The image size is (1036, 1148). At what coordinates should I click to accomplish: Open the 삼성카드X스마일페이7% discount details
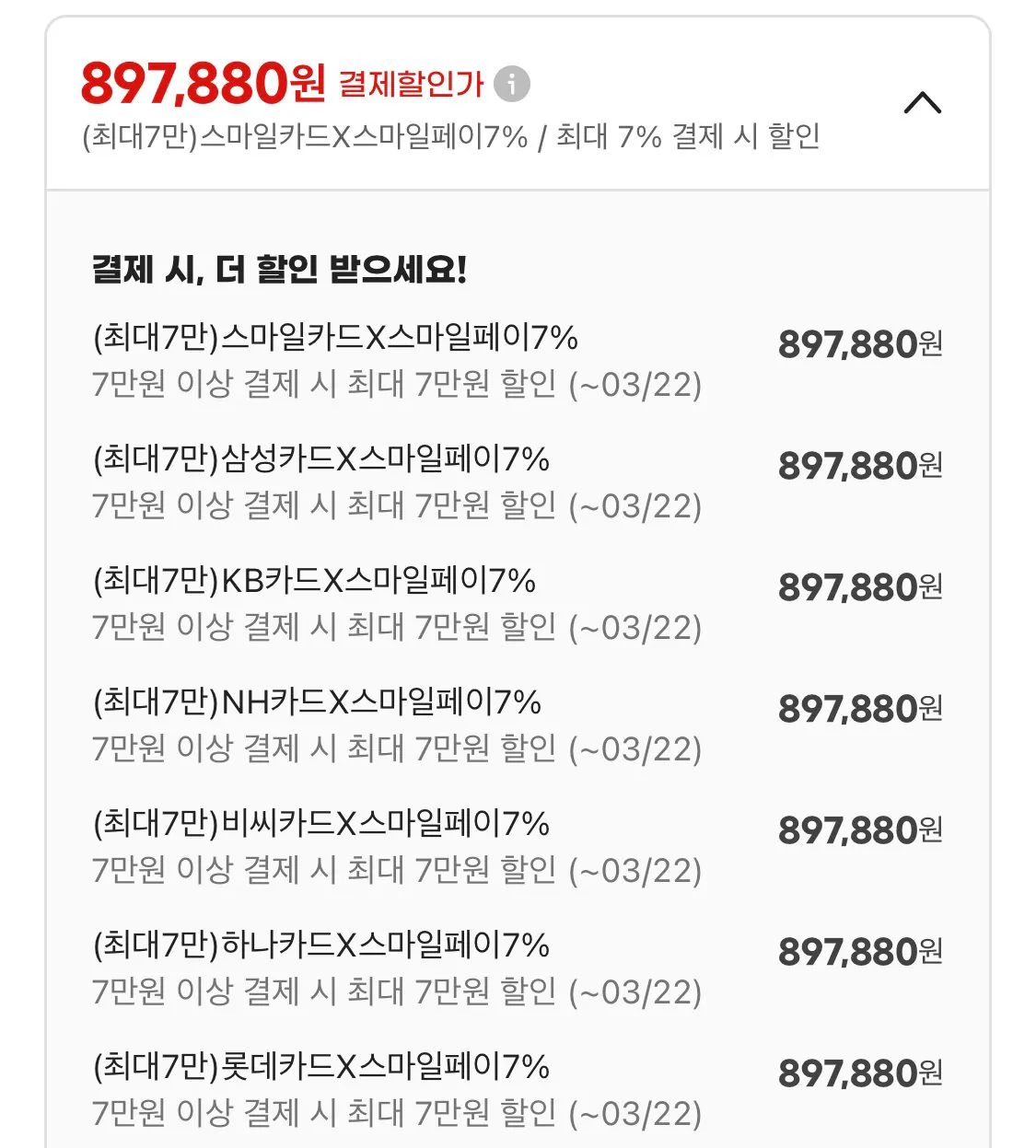pyautogui.click(x=322, y=462)
